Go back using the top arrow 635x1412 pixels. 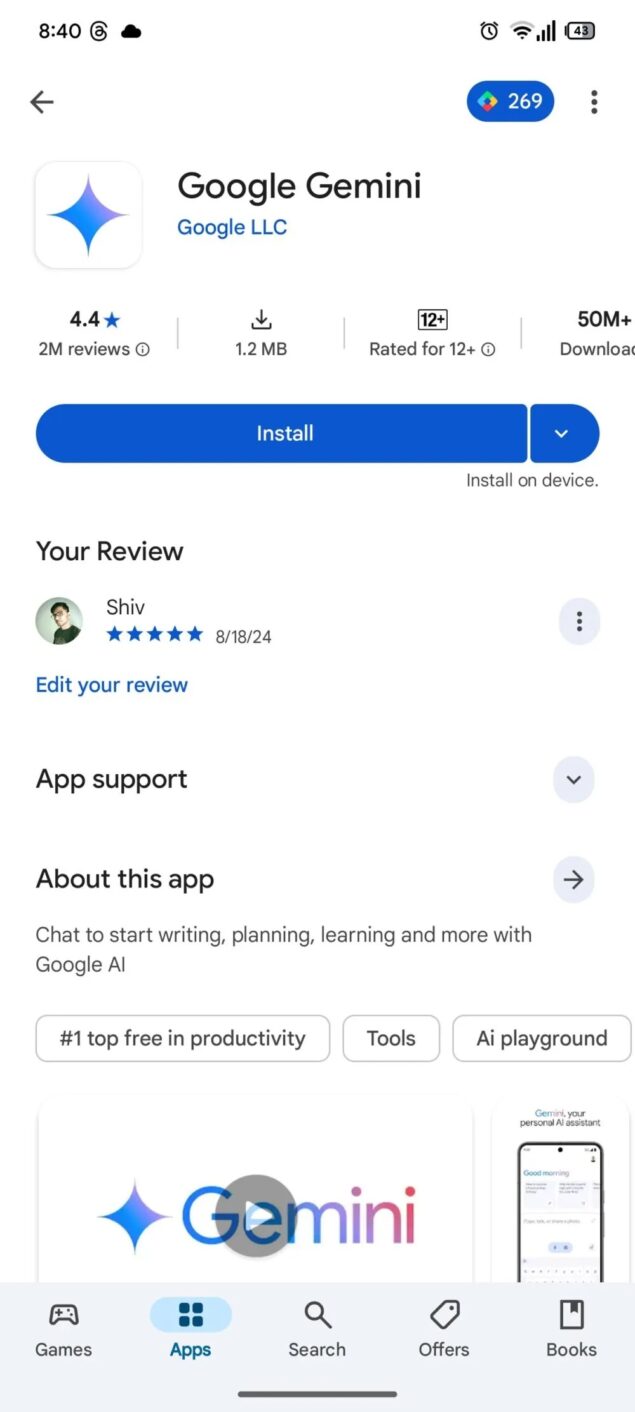point(42,101)
